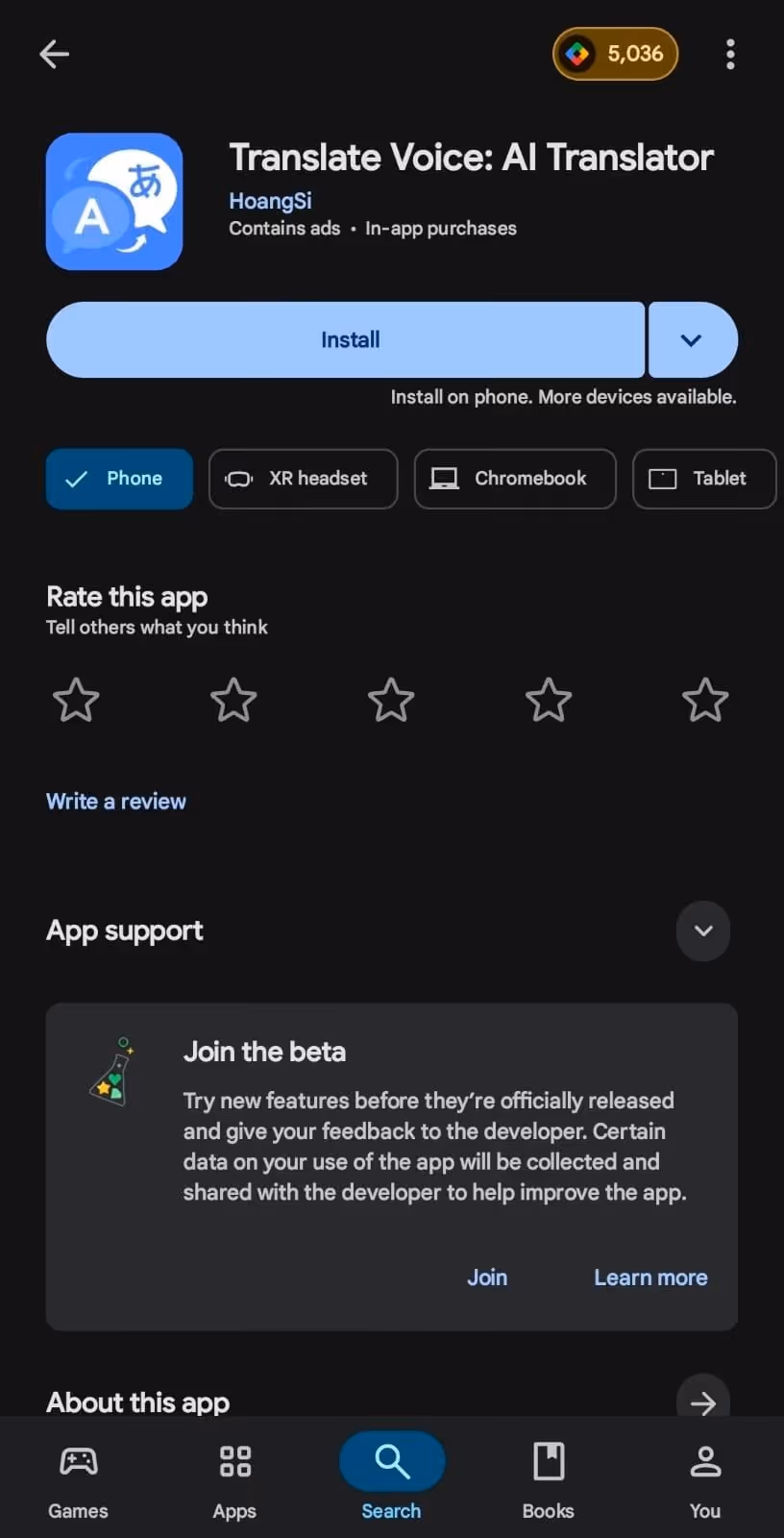Image resolution: width=784 pixels, height=1538 pixels.
Task: Select the Tablet device chip
Action: [x=703, y=479]
